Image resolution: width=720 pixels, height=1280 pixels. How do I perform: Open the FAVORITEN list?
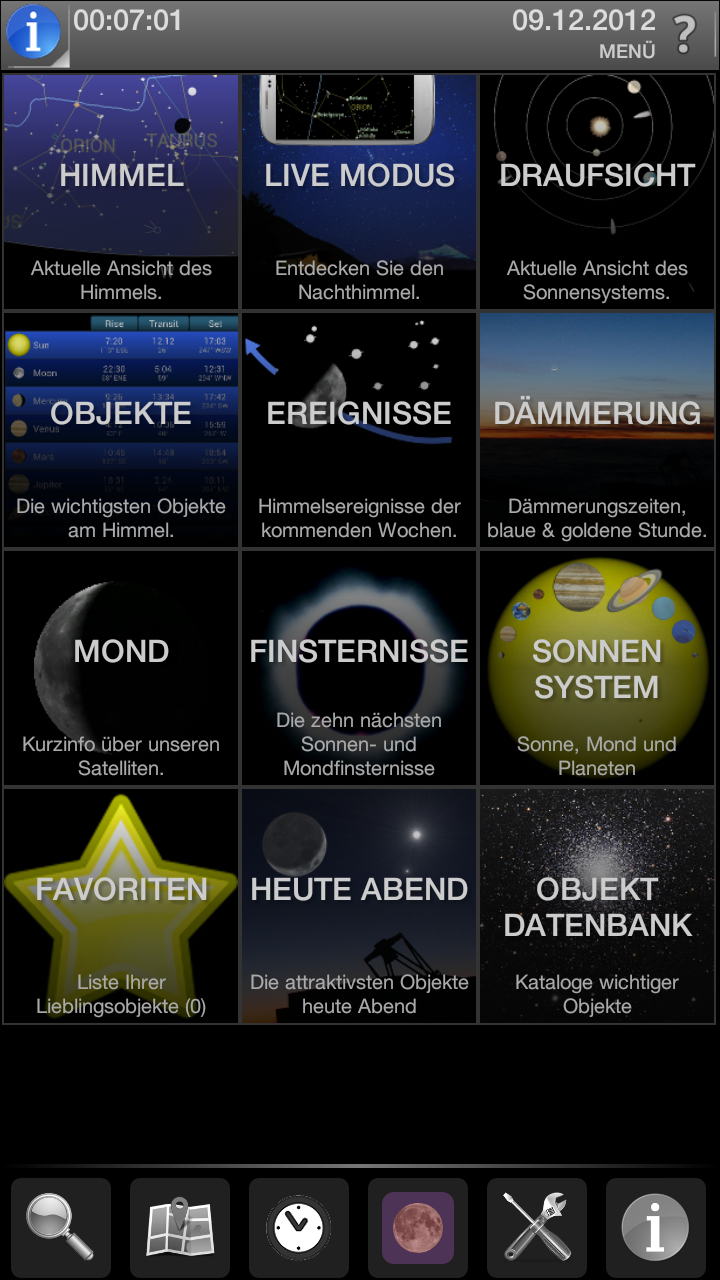coord(121,906)
